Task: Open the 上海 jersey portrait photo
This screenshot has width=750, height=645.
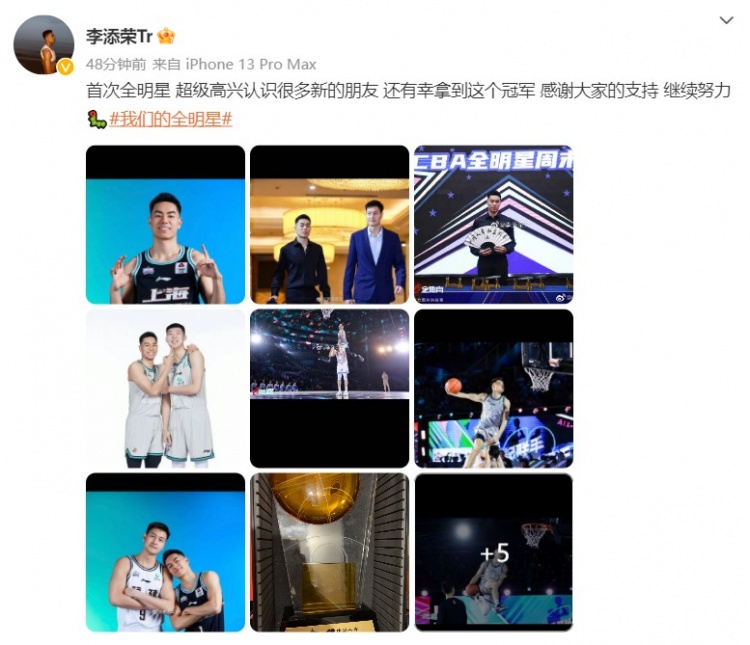Action: pos(165,224)
